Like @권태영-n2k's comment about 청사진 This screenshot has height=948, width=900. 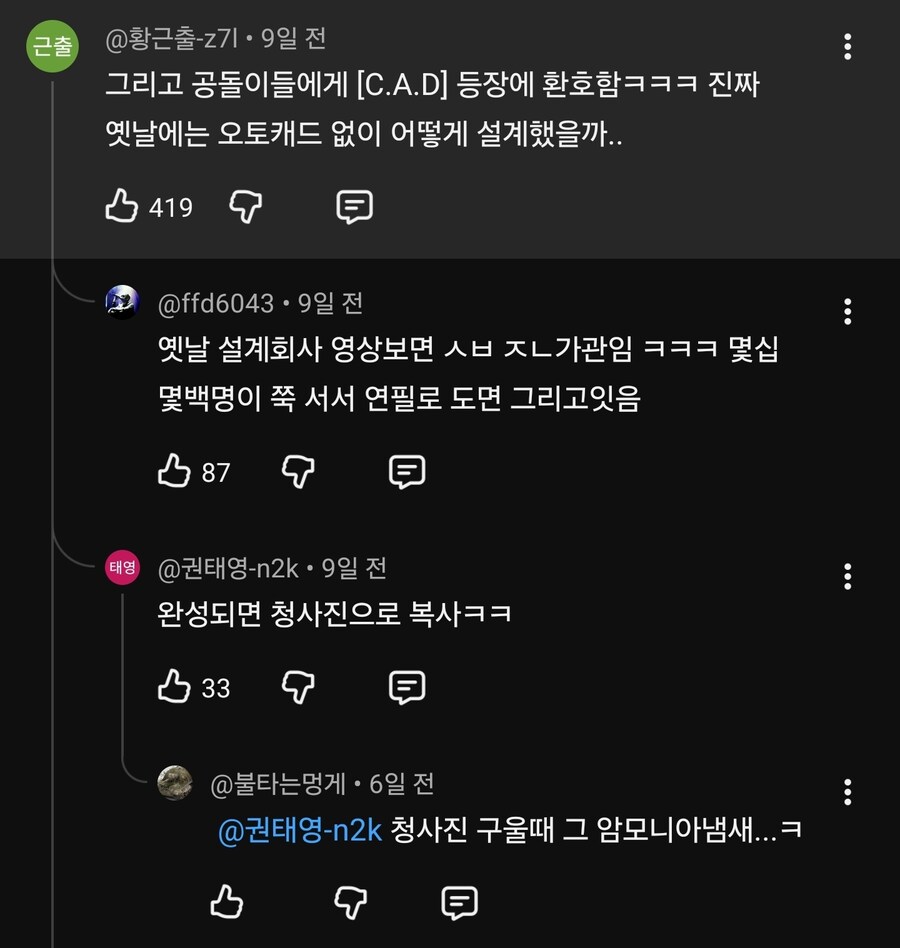click(x=174, y=687)
